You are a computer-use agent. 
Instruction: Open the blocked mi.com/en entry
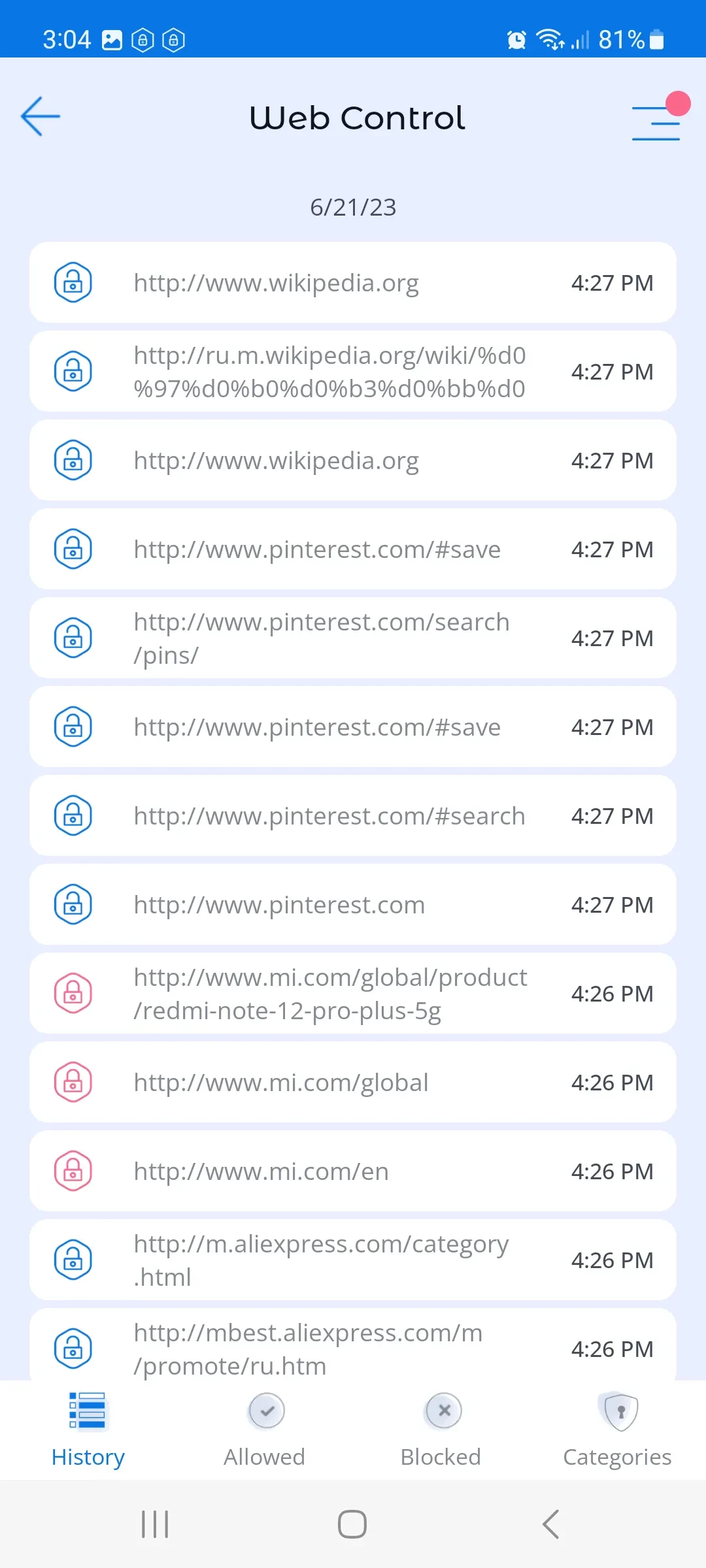point(353,1171)
